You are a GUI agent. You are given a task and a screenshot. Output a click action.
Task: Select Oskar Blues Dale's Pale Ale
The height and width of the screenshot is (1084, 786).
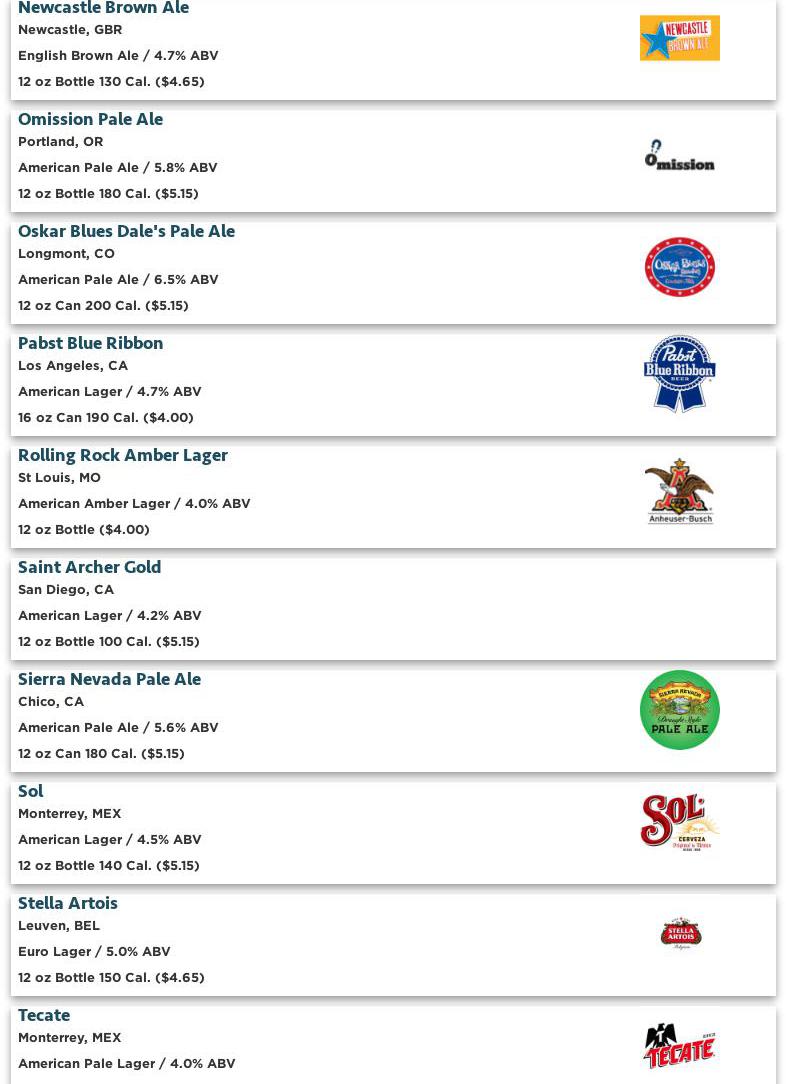pyautogui.click(x=393, y=272)
